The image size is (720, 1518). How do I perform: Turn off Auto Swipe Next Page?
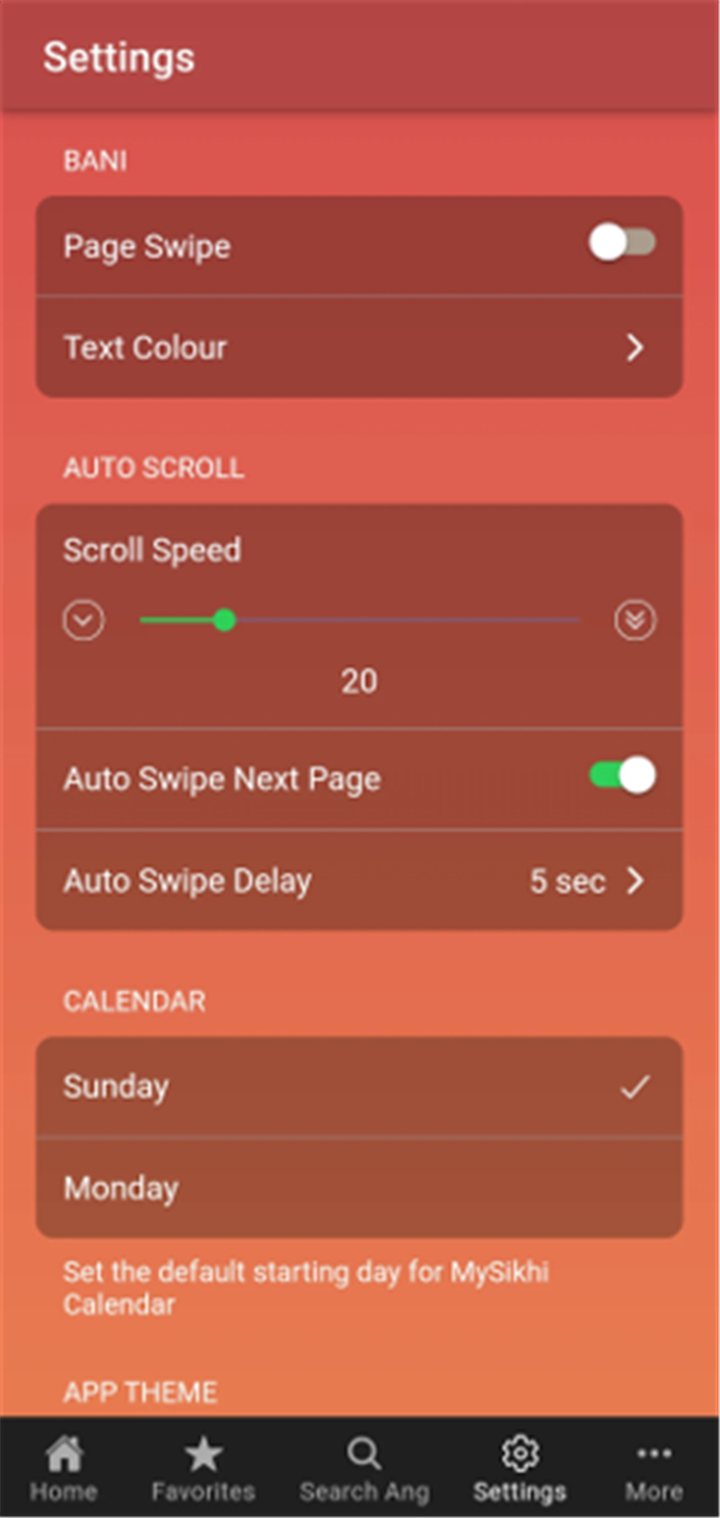[x=622, y=775]
